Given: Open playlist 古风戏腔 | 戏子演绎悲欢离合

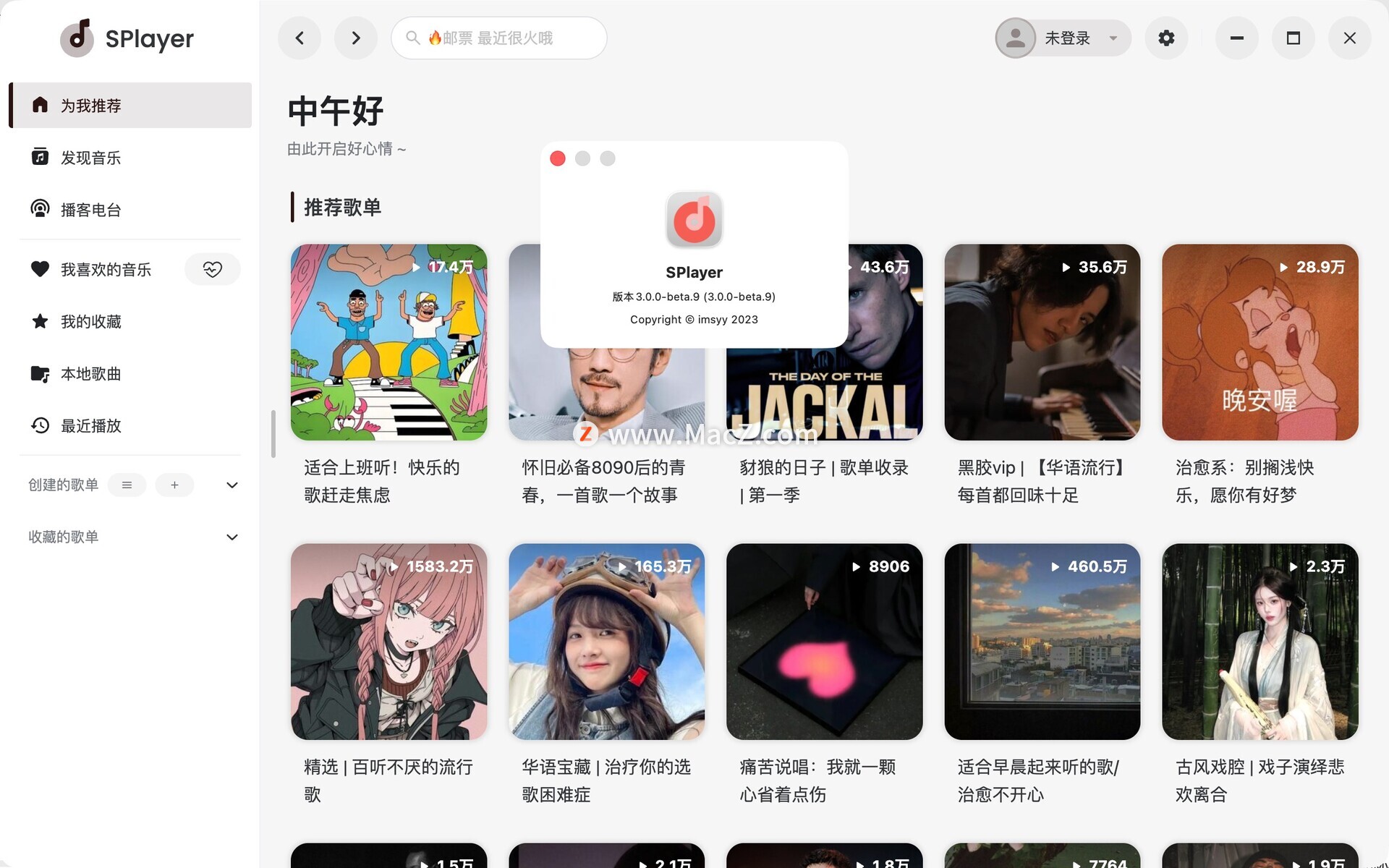Looking at the screenshot, I should (x=1260, y=642).
